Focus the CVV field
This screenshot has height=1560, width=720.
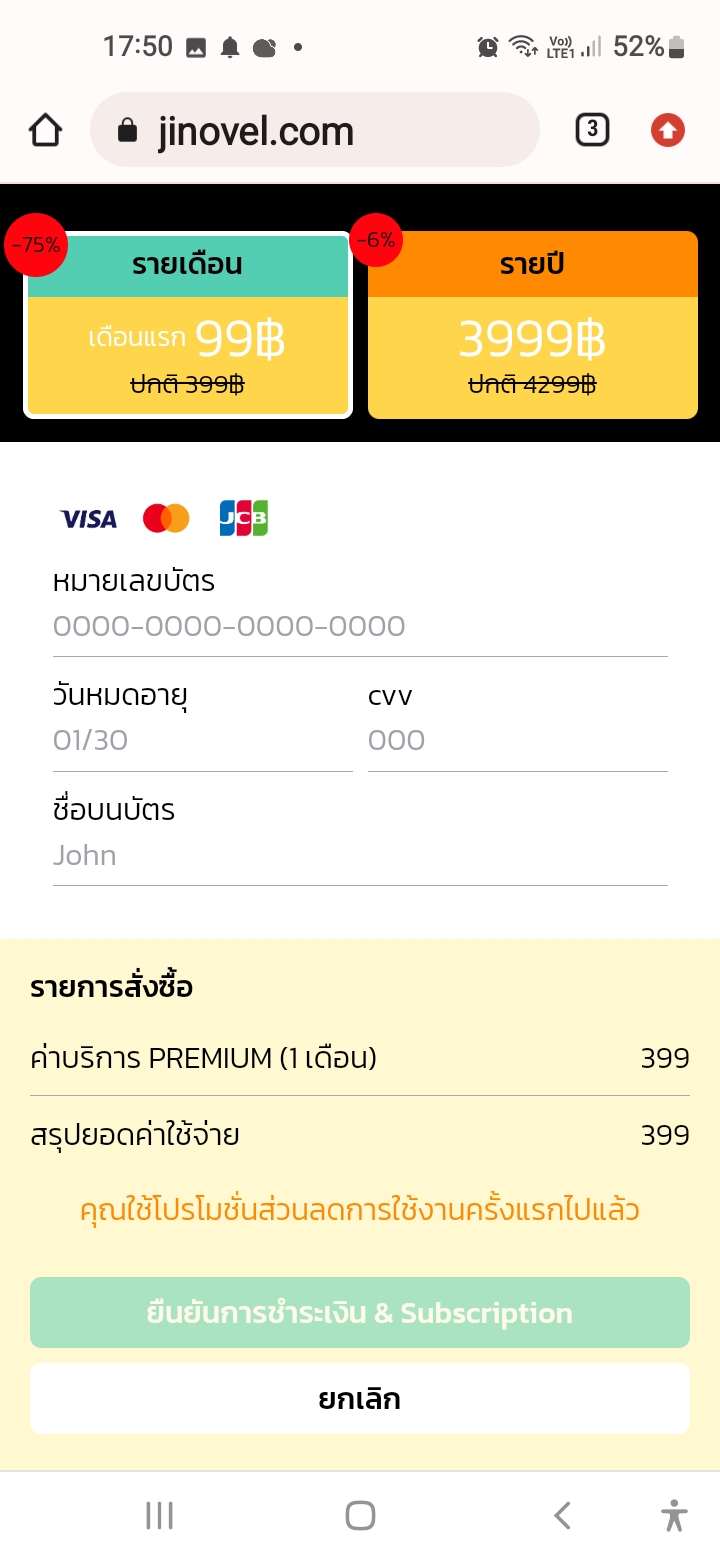(x=518, y=741)
